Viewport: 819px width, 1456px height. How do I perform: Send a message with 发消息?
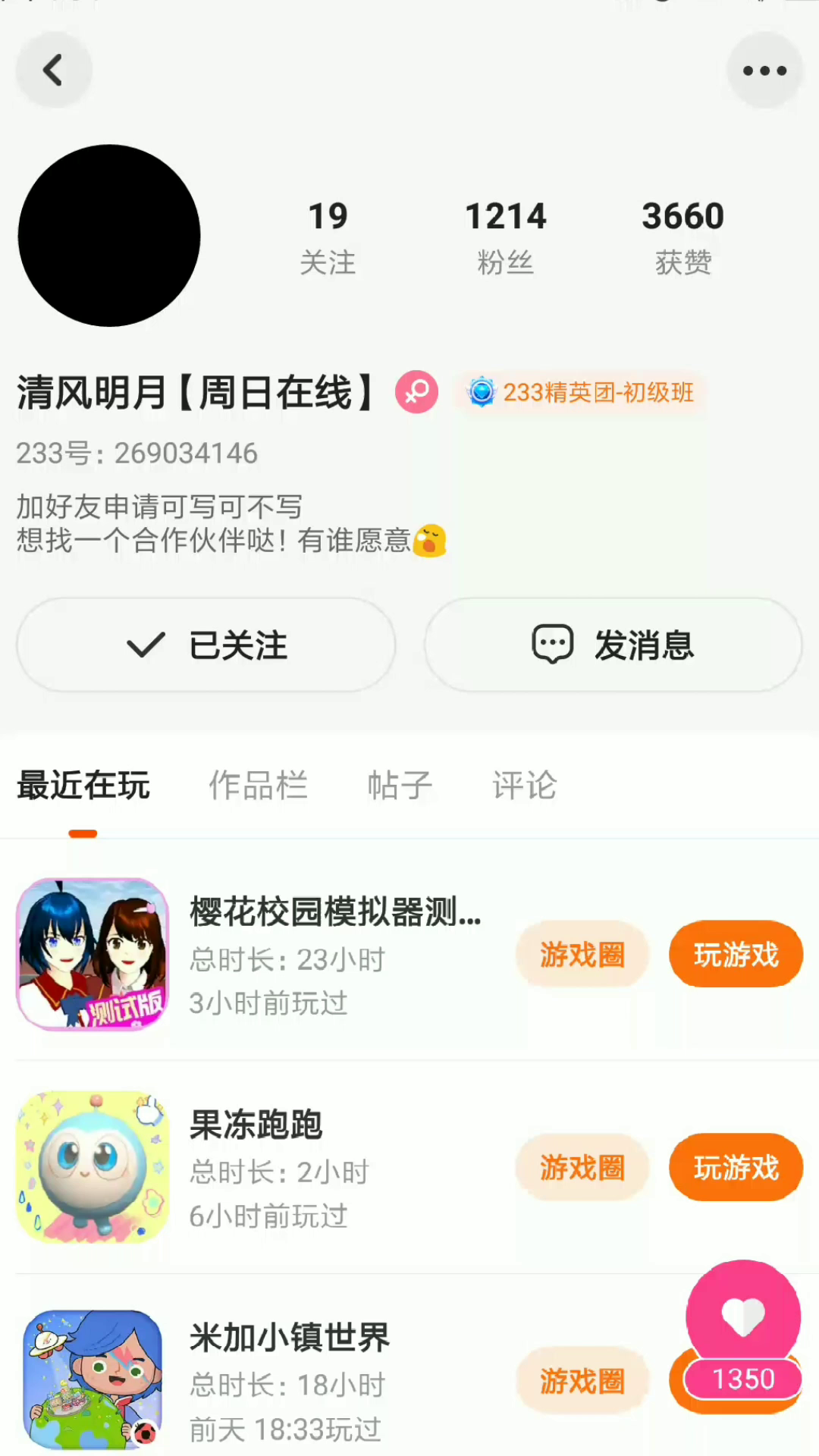click(x=613, y=645)
